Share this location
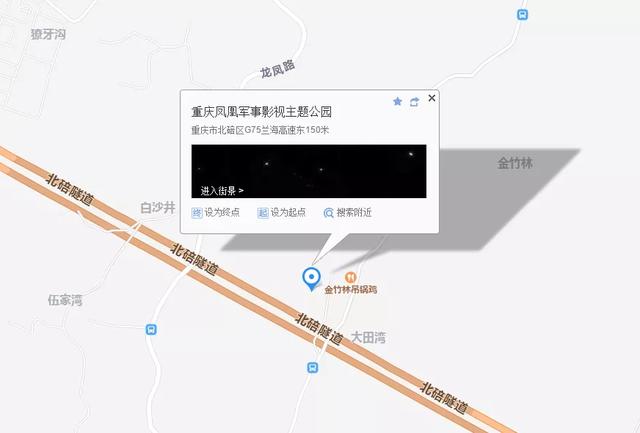 414,102
